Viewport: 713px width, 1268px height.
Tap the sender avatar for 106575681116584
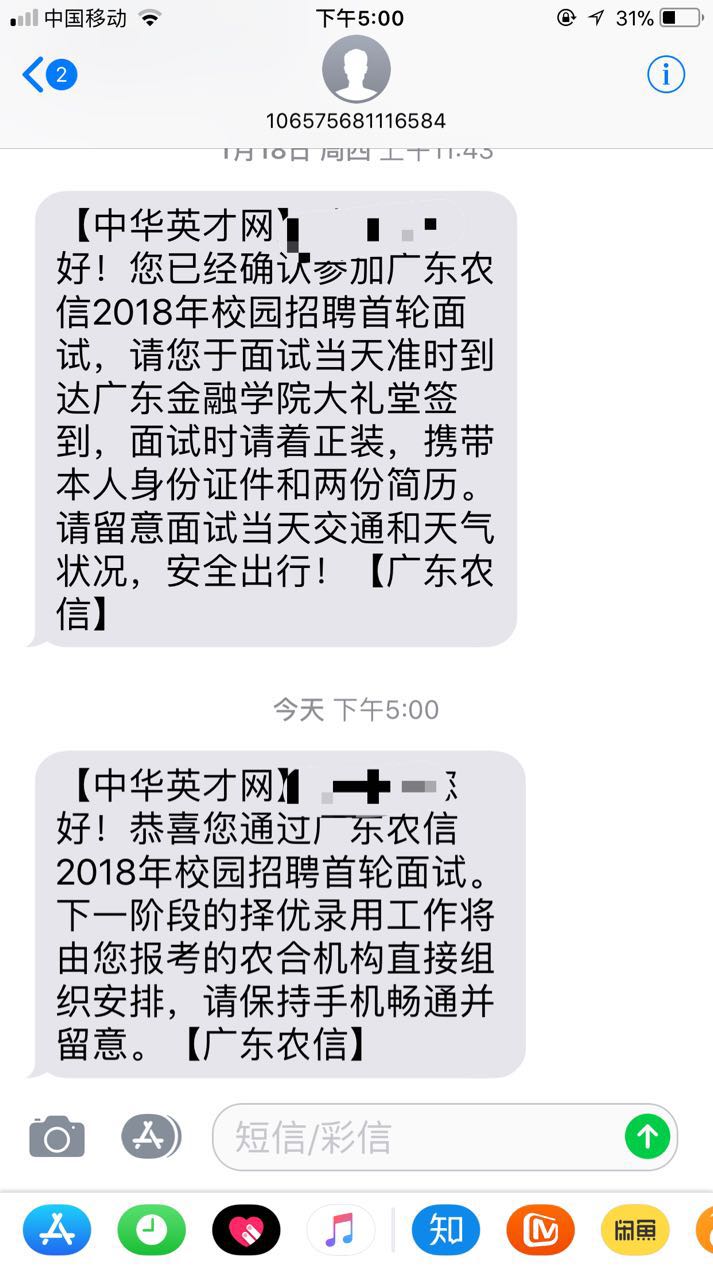[x=356, y=69]
